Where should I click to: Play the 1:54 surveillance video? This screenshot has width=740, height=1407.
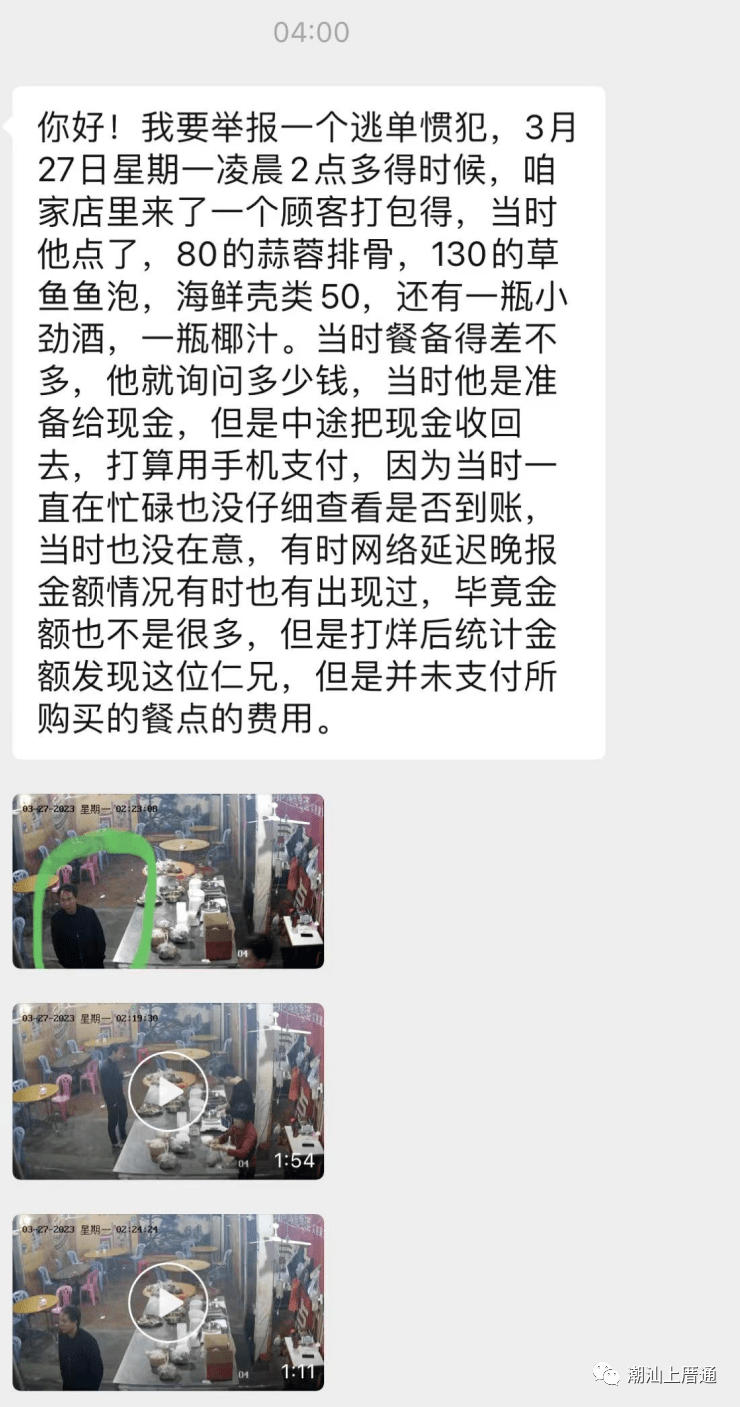click(x=168, y=1091)
